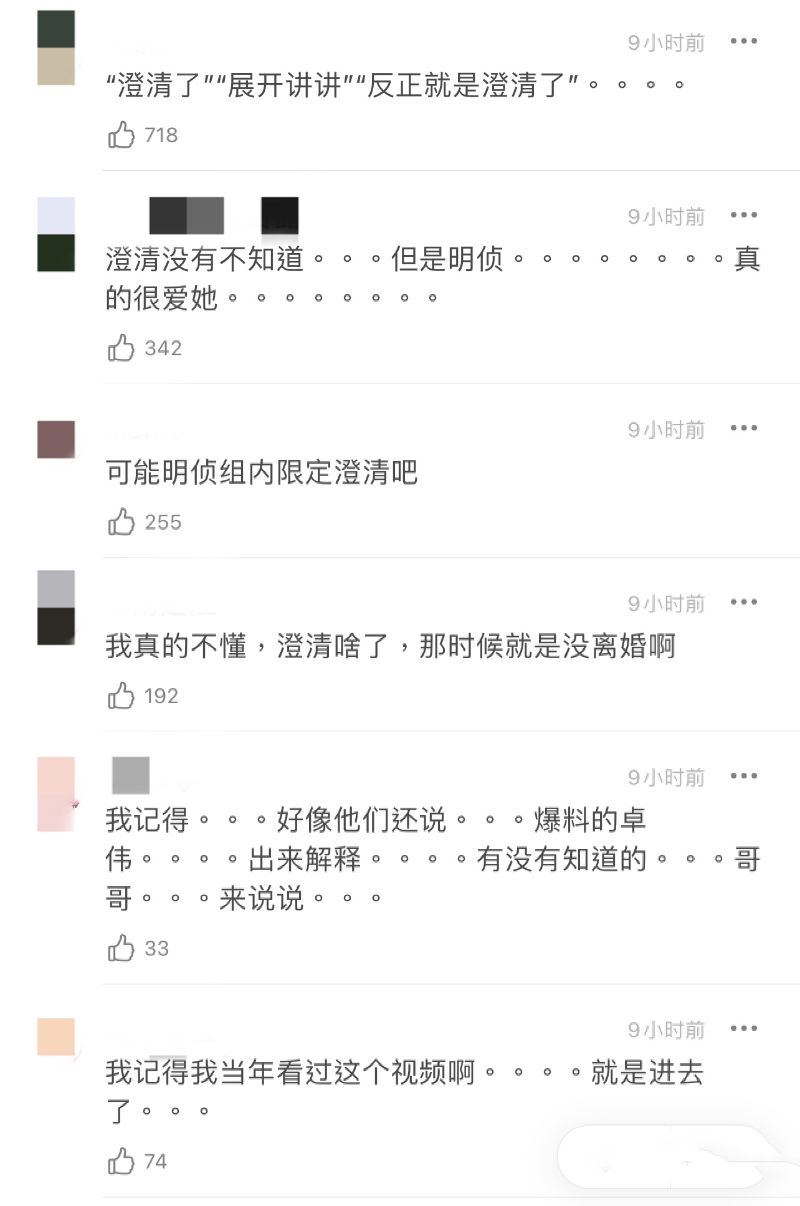The height and width of the screenshot is (1206, 800).
Task: Like the comment “我当年看过这个视频”
Action: [122, 1161]
